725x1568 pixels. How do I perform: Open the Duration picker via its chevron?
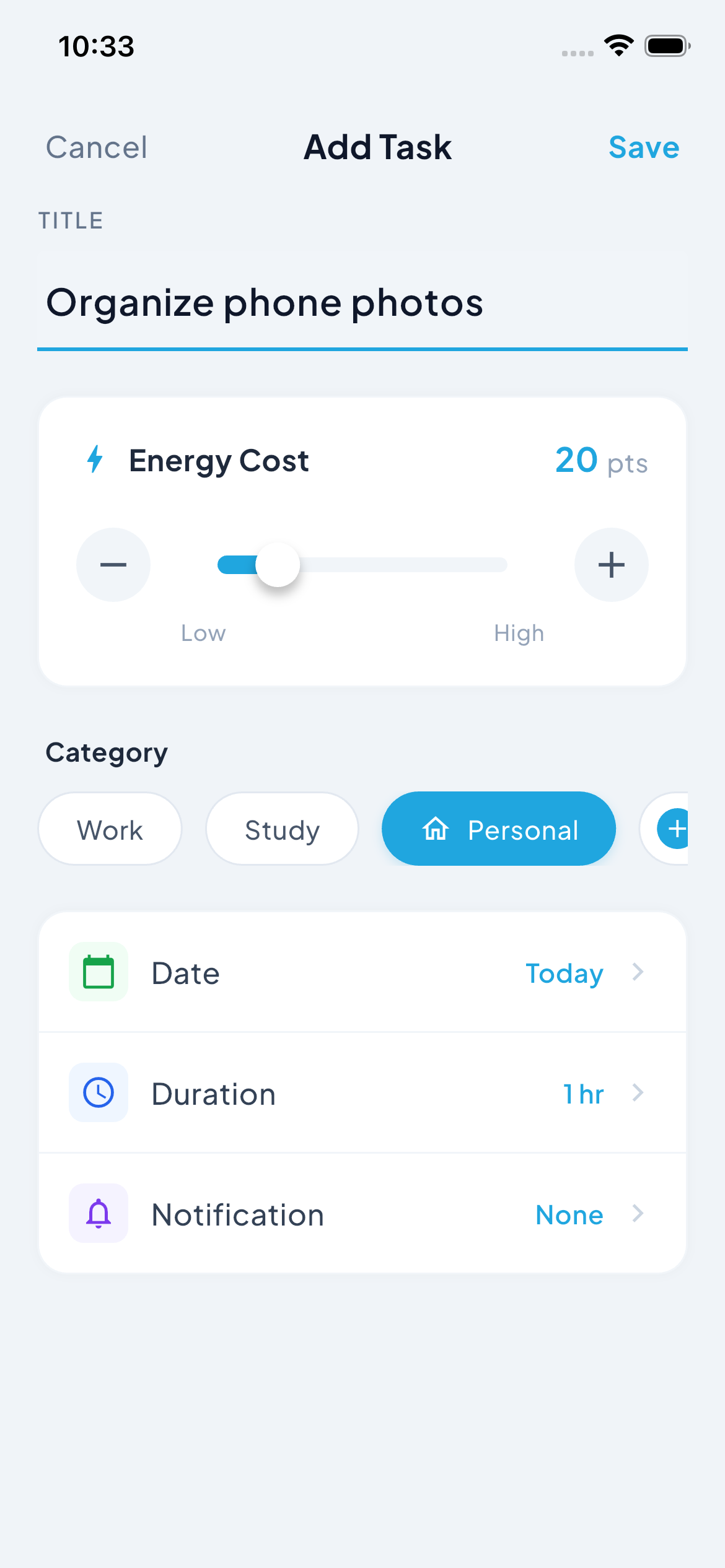click(638, 1093)
